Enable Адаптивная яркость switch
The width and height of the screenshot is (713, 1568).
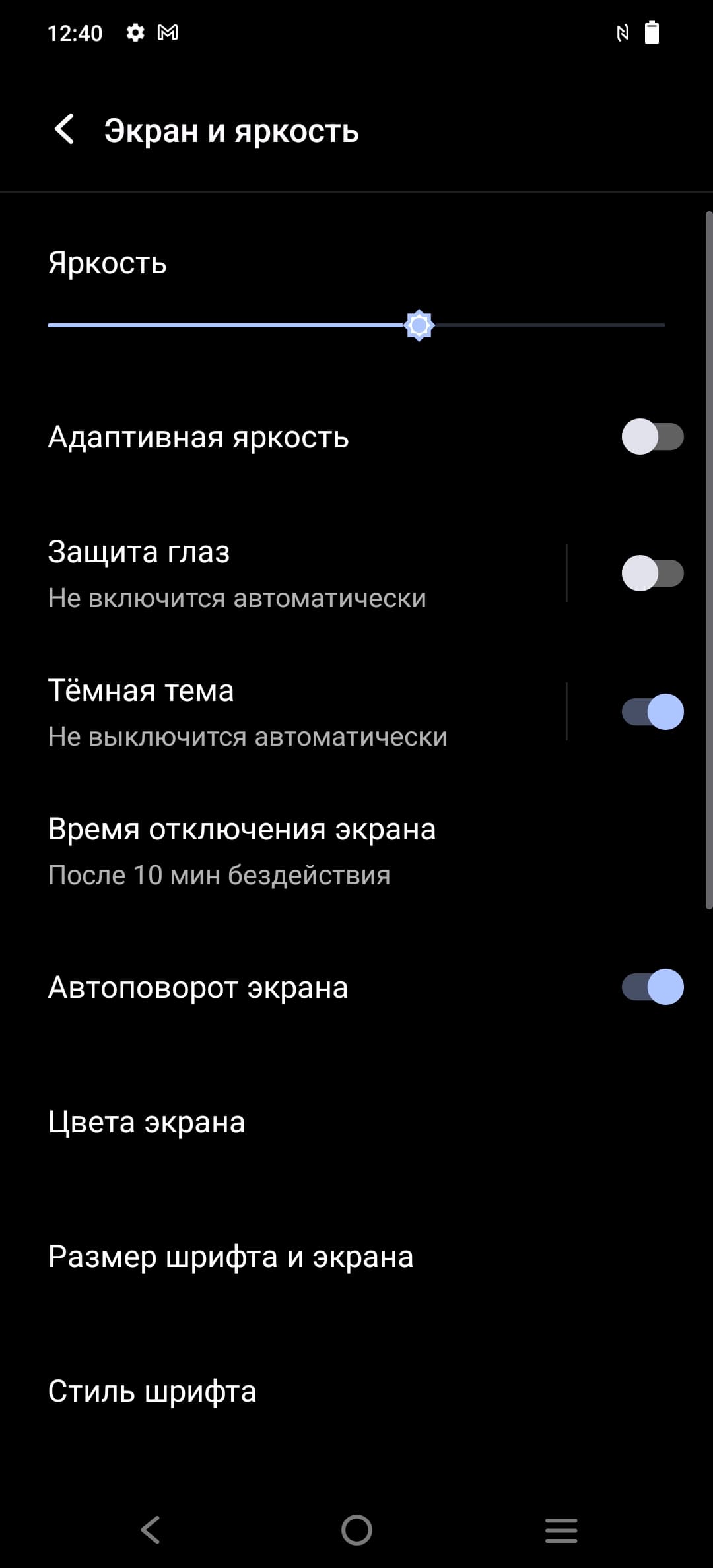click(652, 437)
